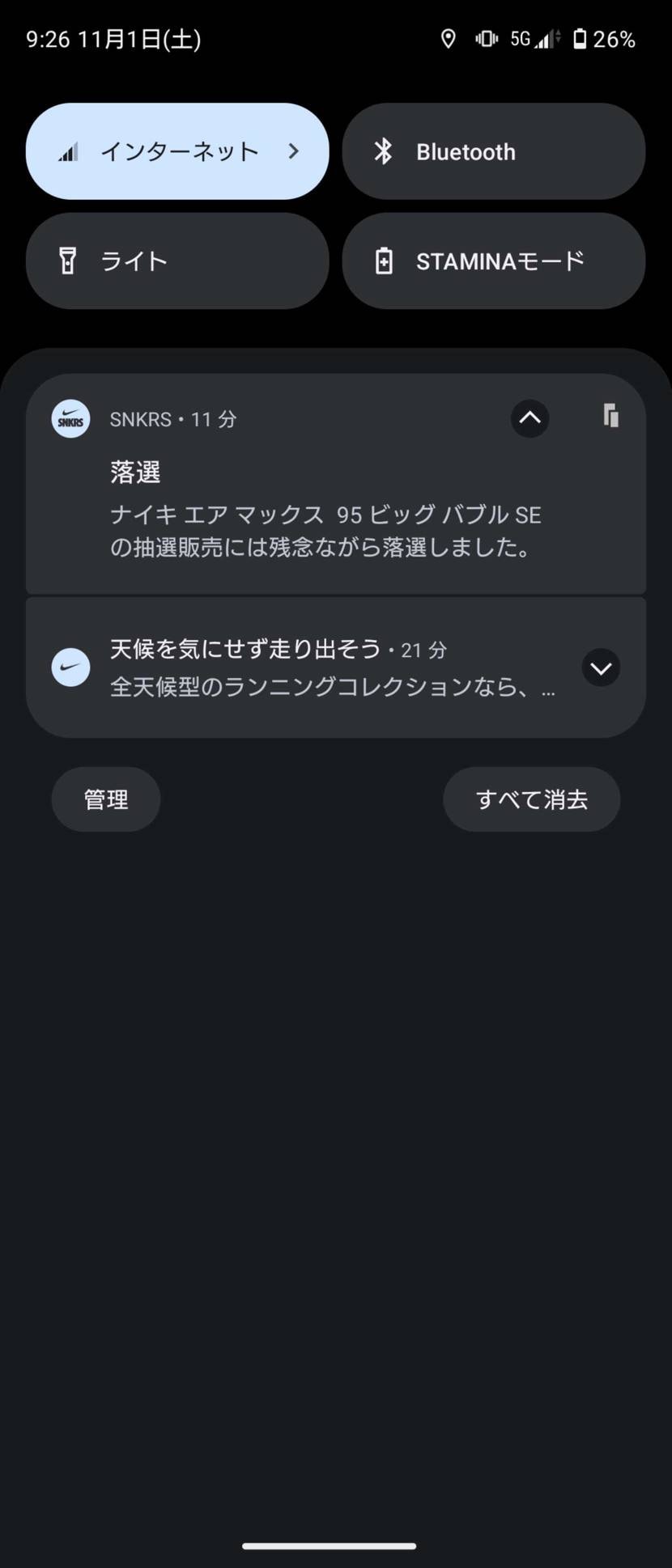The image size is (672, 1568).
Task: Tap the location icon in the status bar
Action: 448,39
